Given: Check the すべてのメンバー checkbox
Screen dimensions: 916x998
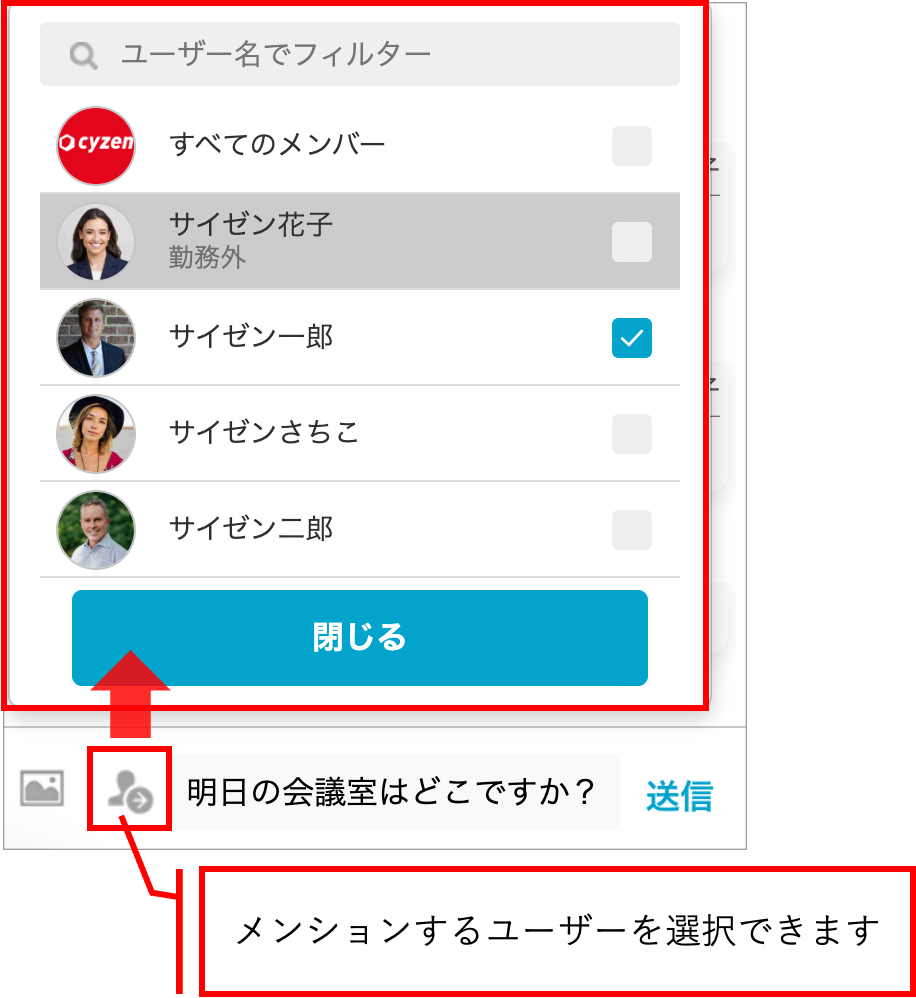Looking at the screenshot, I should tap(631, 146).
